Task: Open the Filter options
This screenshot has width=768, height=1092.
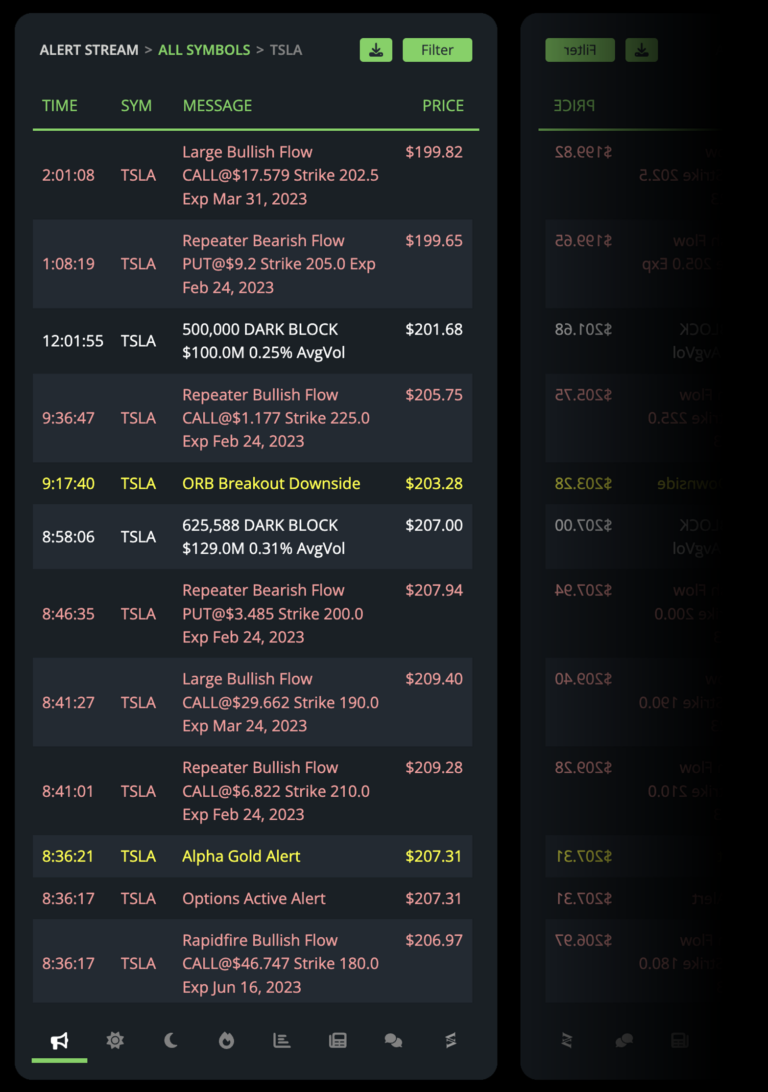Action: coord(437,50)
